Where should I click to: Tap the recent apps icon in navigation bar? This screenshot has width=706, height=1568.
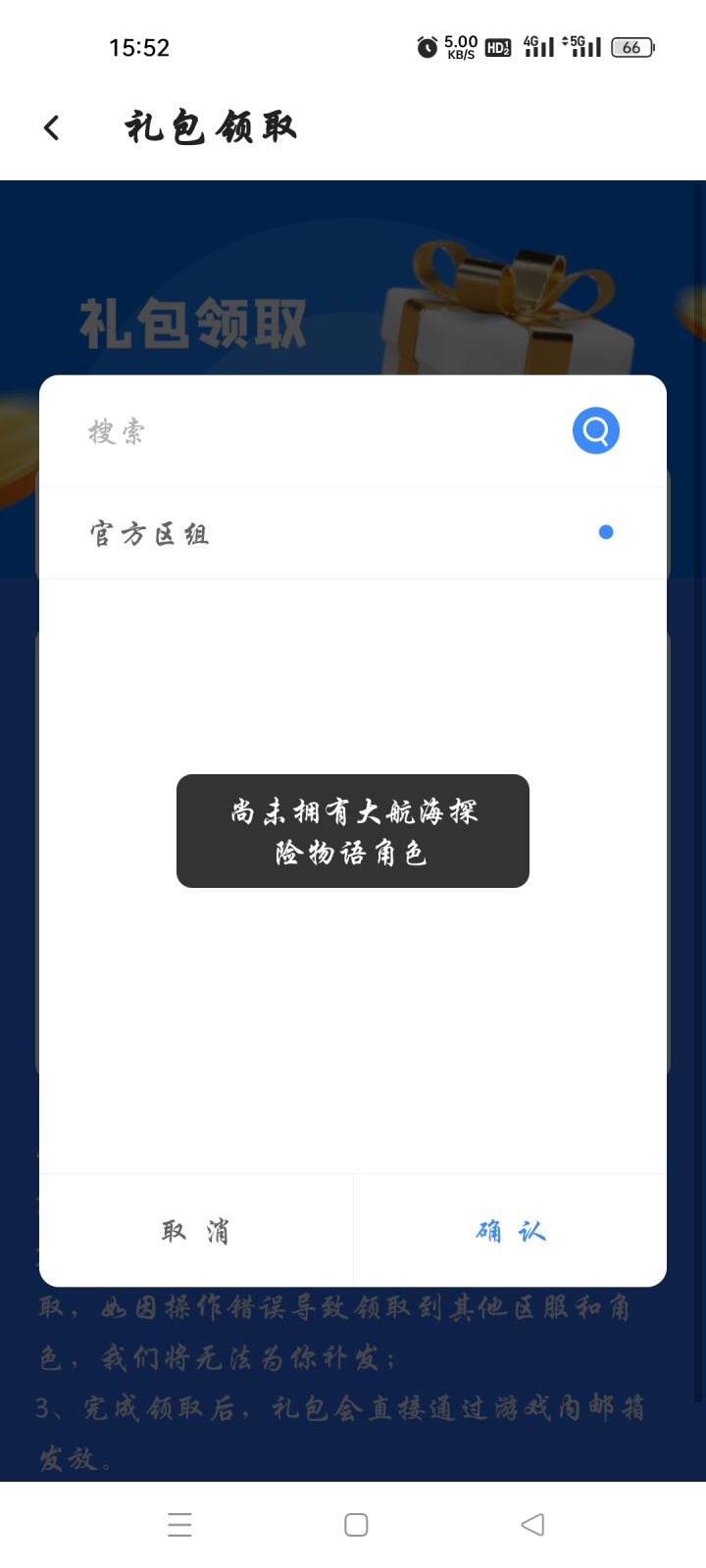[x=179, y=1524]
